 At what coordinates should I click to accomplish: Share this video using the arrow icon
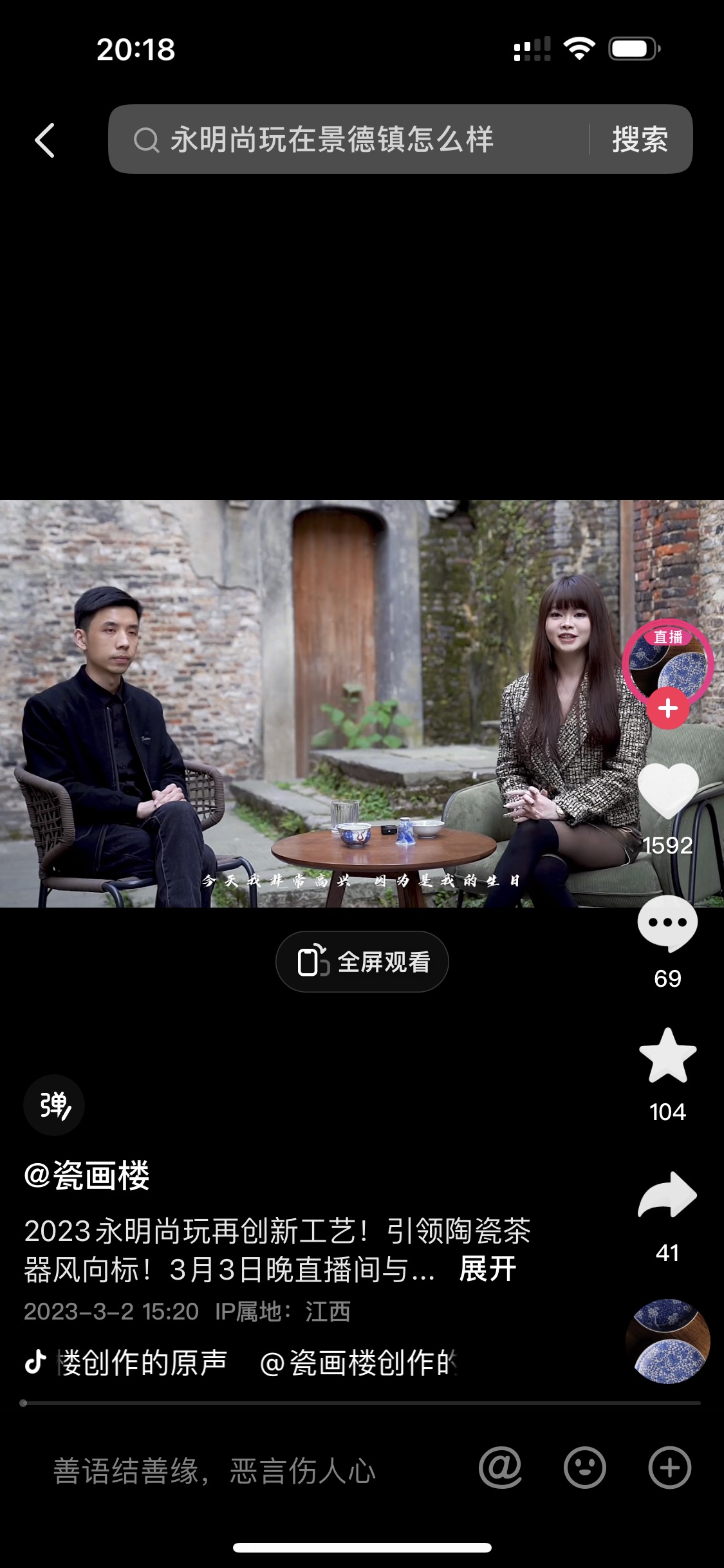pos(667,1195)
